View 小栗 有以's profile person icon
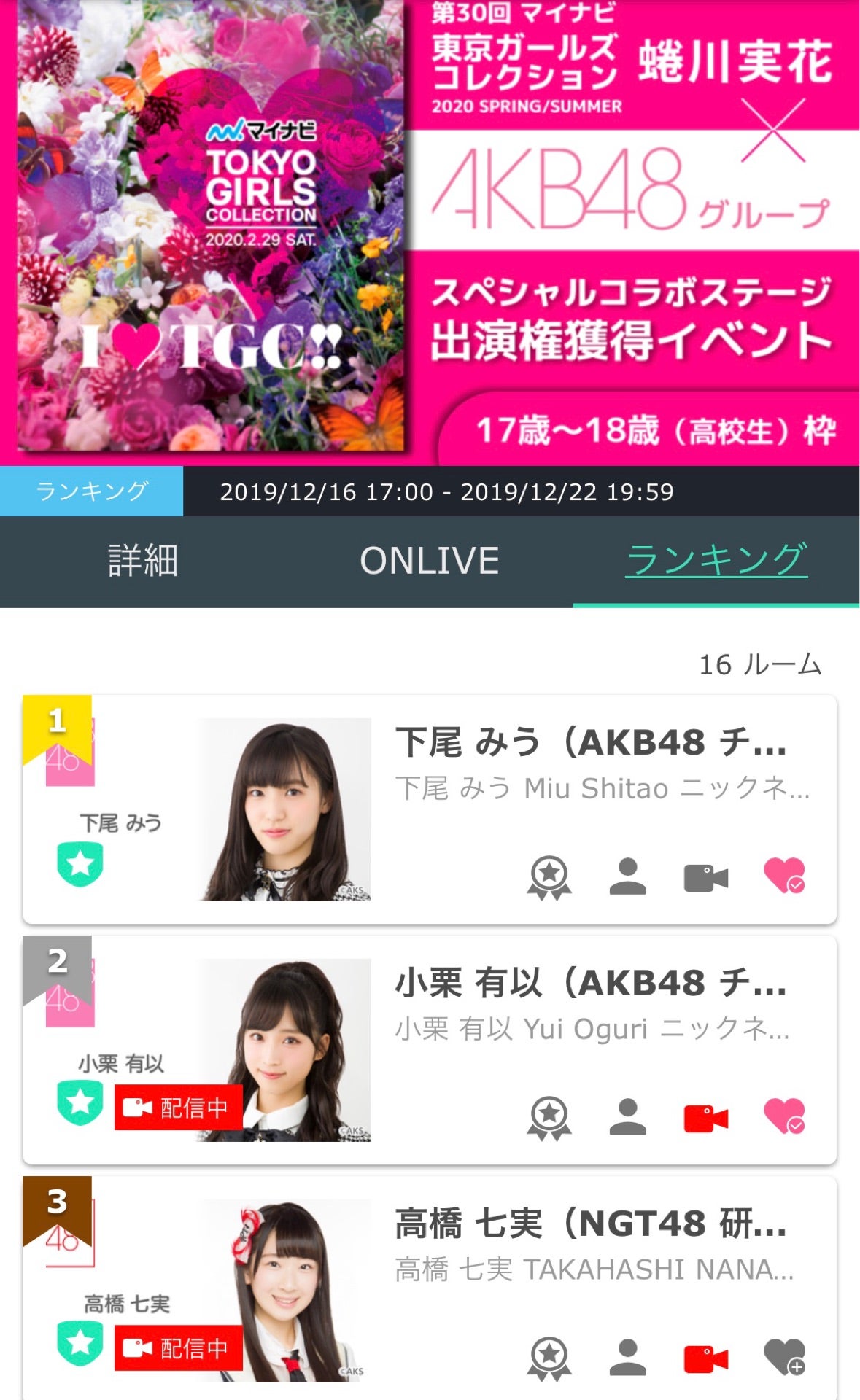Image resolution: width=860 pixels, height=1400 pixels. [627, 1116]
